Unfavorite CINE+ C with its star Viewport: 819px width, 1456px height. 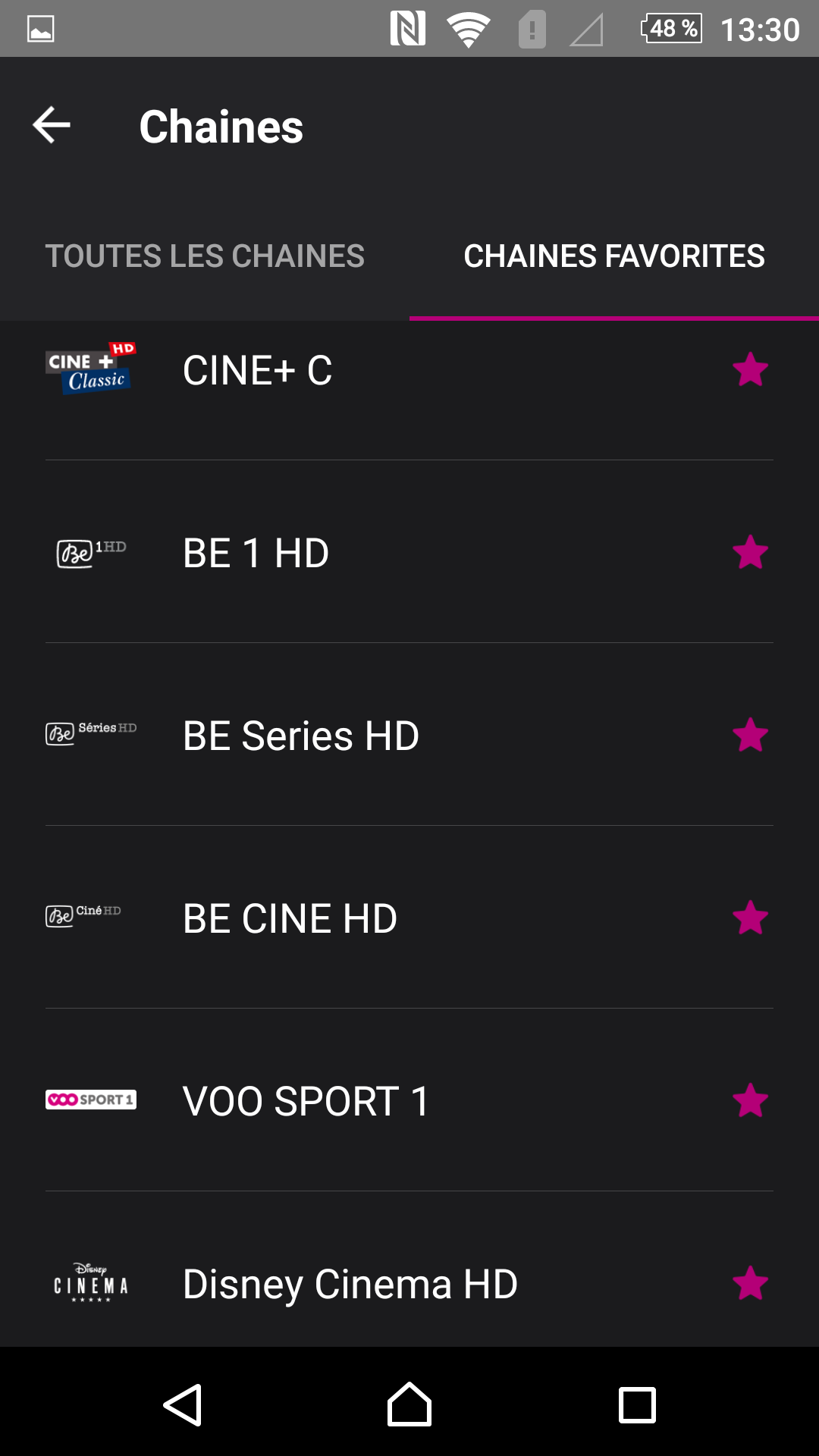coord(750,370)
